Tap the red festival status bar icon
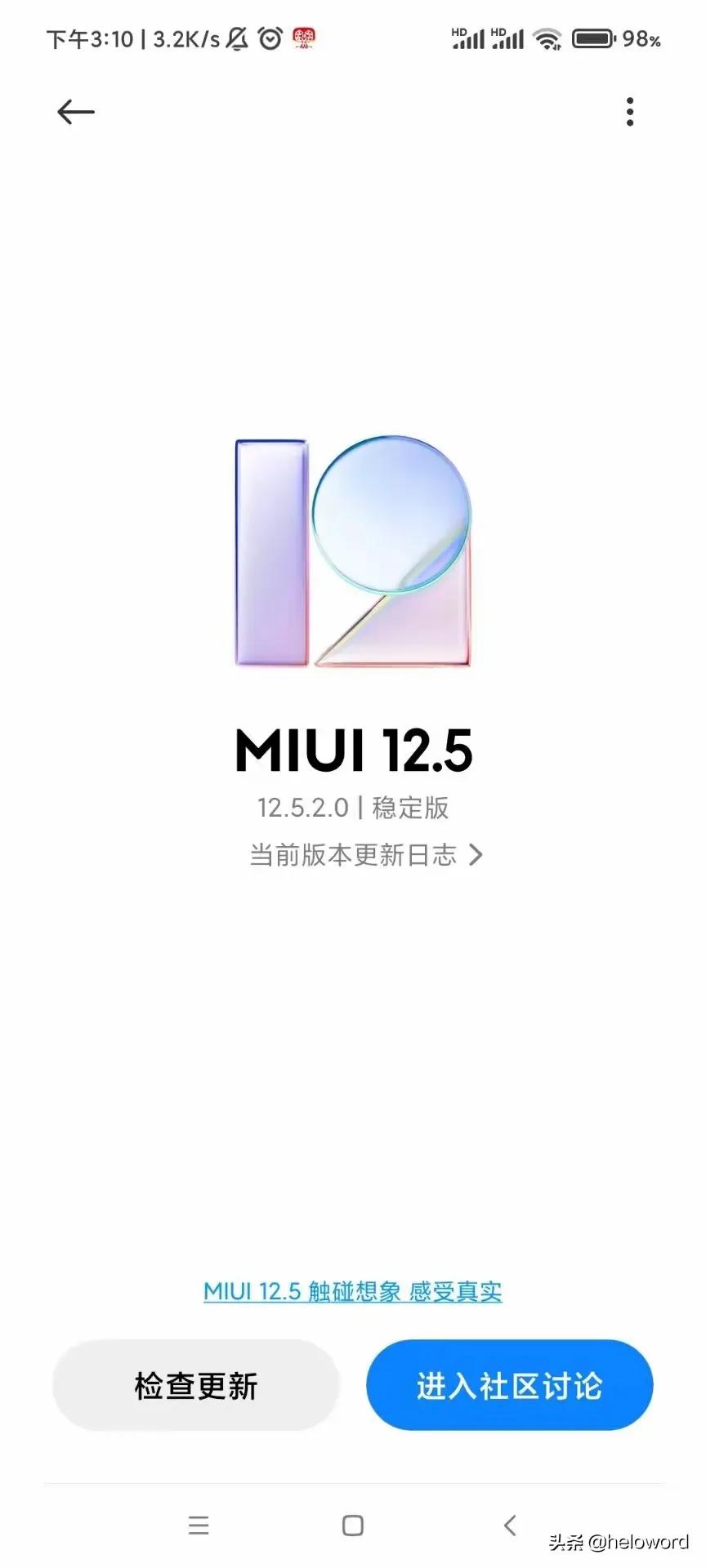Viewport: 706px width, 1568px height. pos(305,38)
